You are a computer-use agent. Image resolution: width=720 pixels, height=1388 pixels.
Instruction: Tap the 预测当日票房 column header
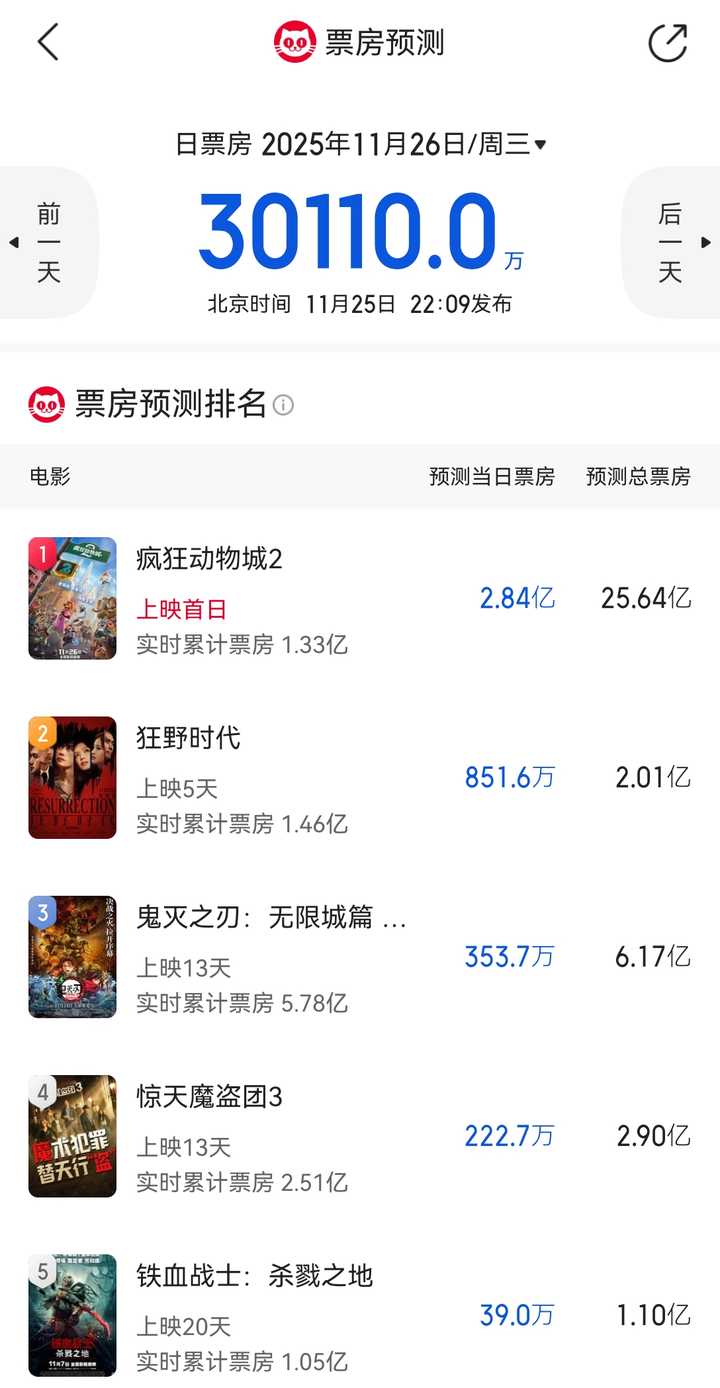click(491, 477)
